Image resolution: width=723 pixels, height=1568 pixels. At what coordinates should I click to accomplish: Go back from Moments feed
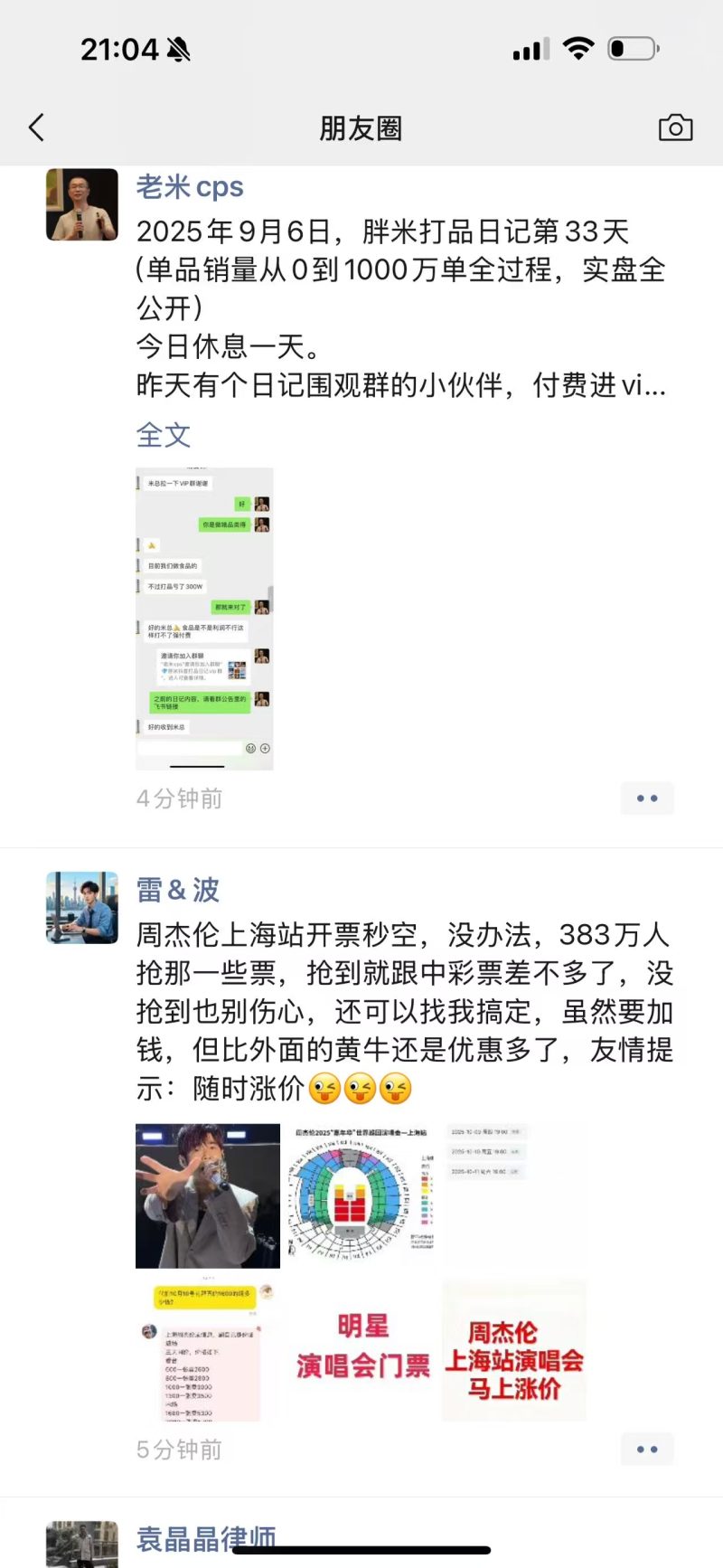tap(36, 128)
